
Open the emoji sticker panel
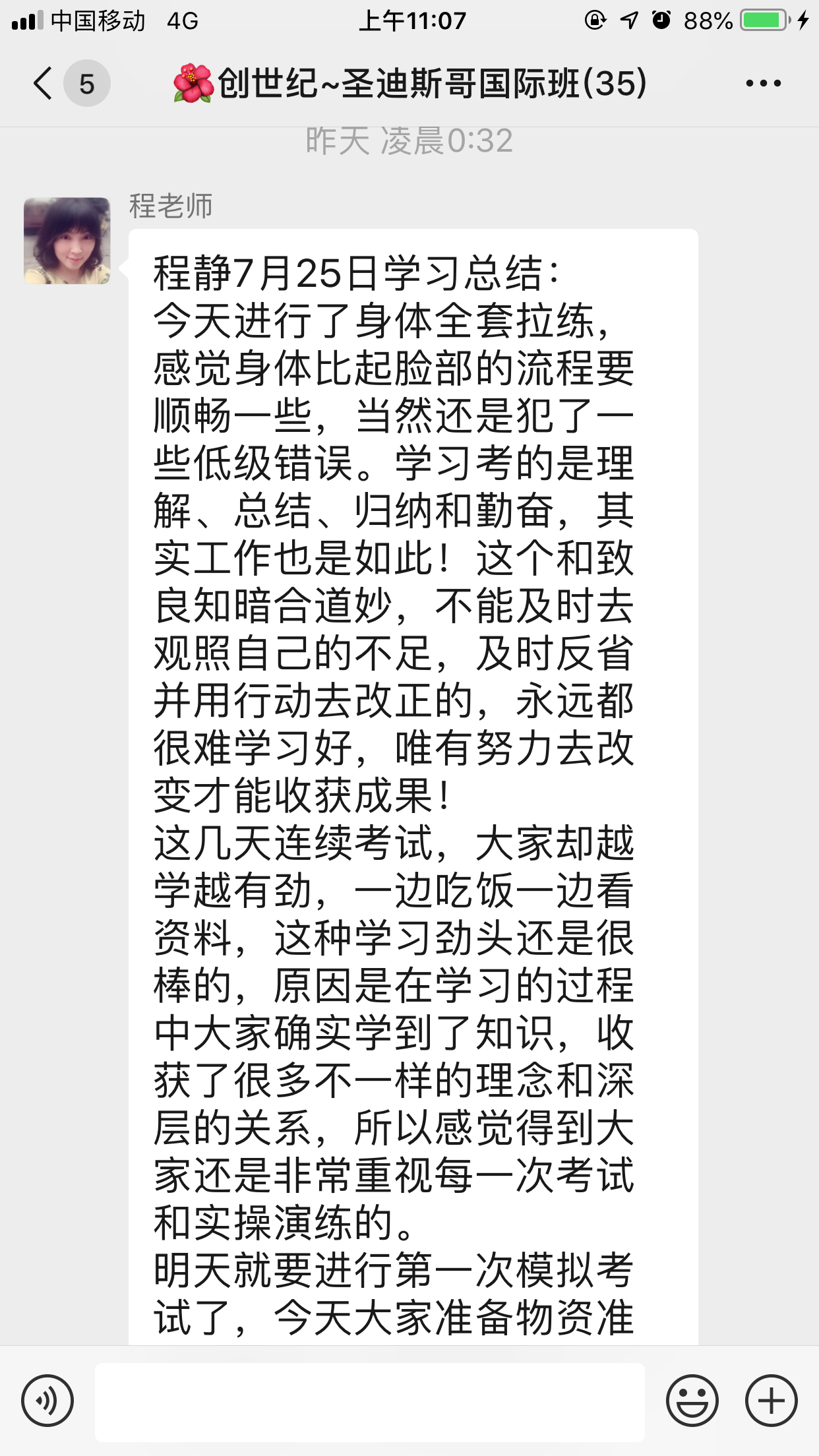(x=692, y=1401)
